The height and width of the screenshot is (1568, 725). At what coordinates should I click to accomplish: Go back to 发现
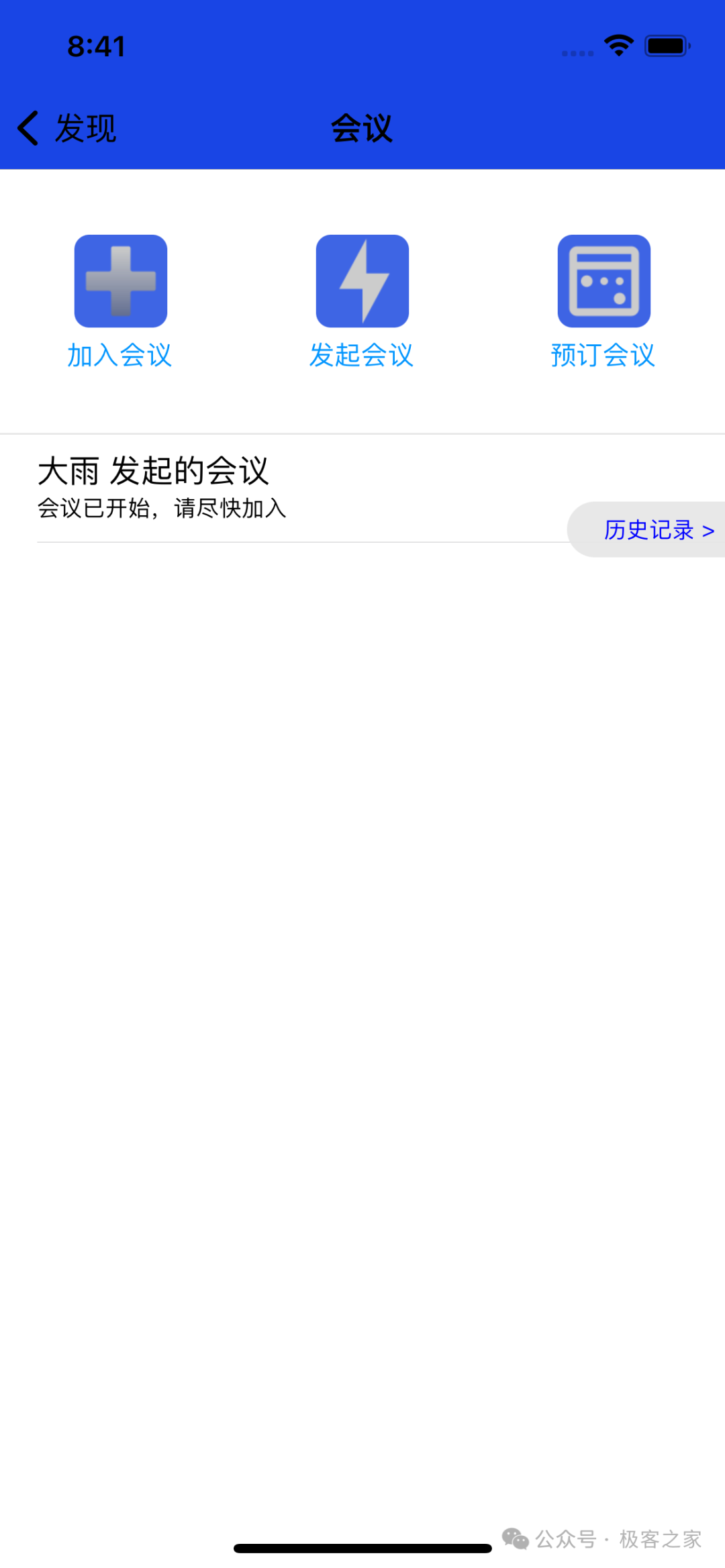[66, 128]
